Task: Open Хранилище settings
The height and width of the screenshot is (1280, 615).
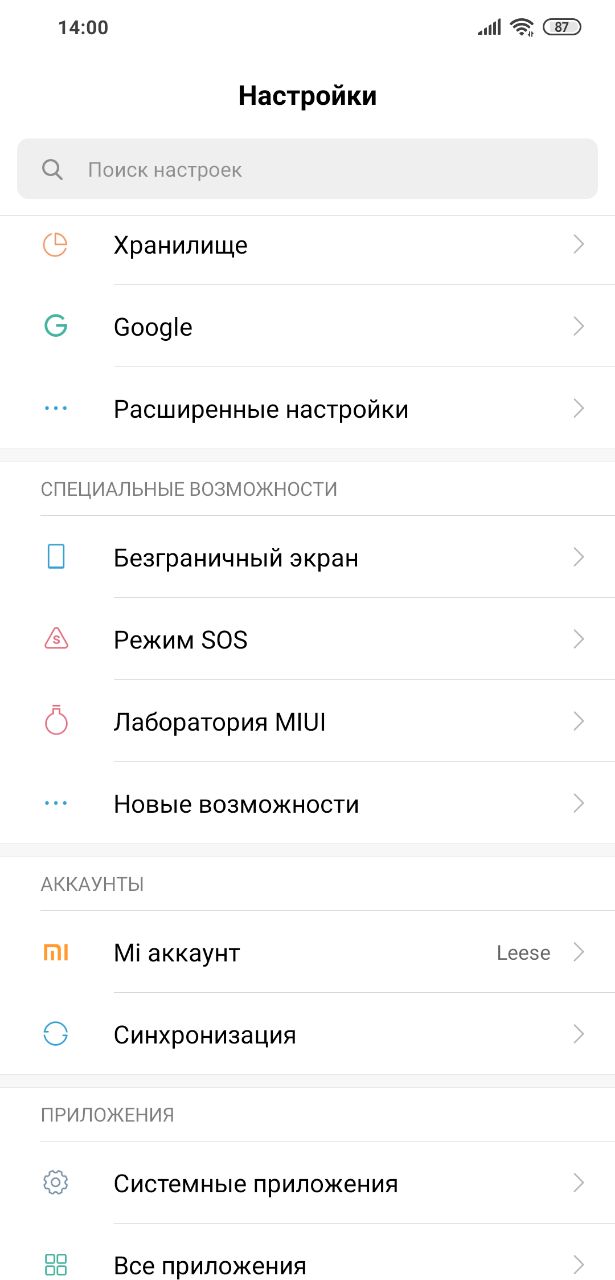Action: (307, 245)
